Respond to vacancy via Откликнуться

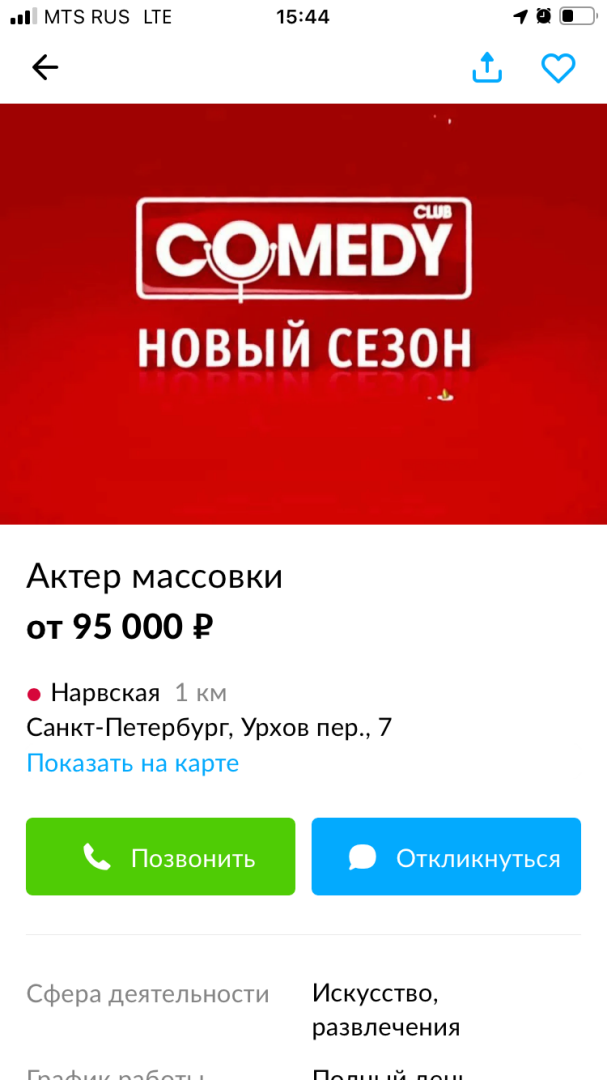click(446, 857)
